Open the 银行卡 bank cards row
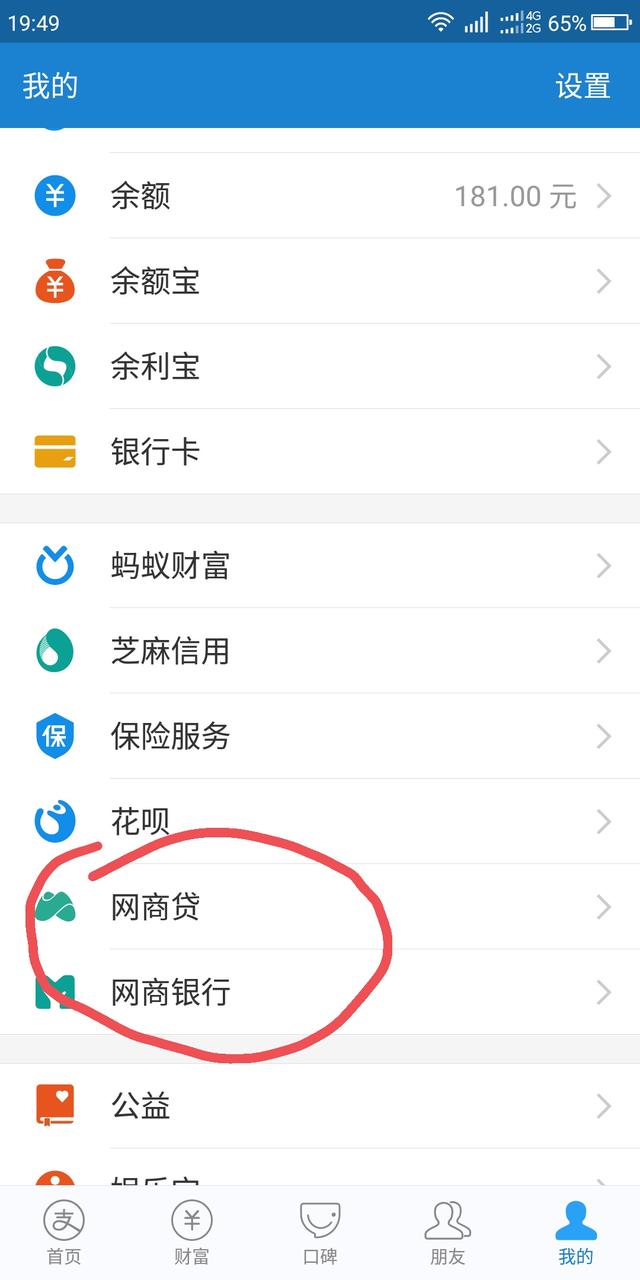 pyautogui.click(x=320, y=452)
